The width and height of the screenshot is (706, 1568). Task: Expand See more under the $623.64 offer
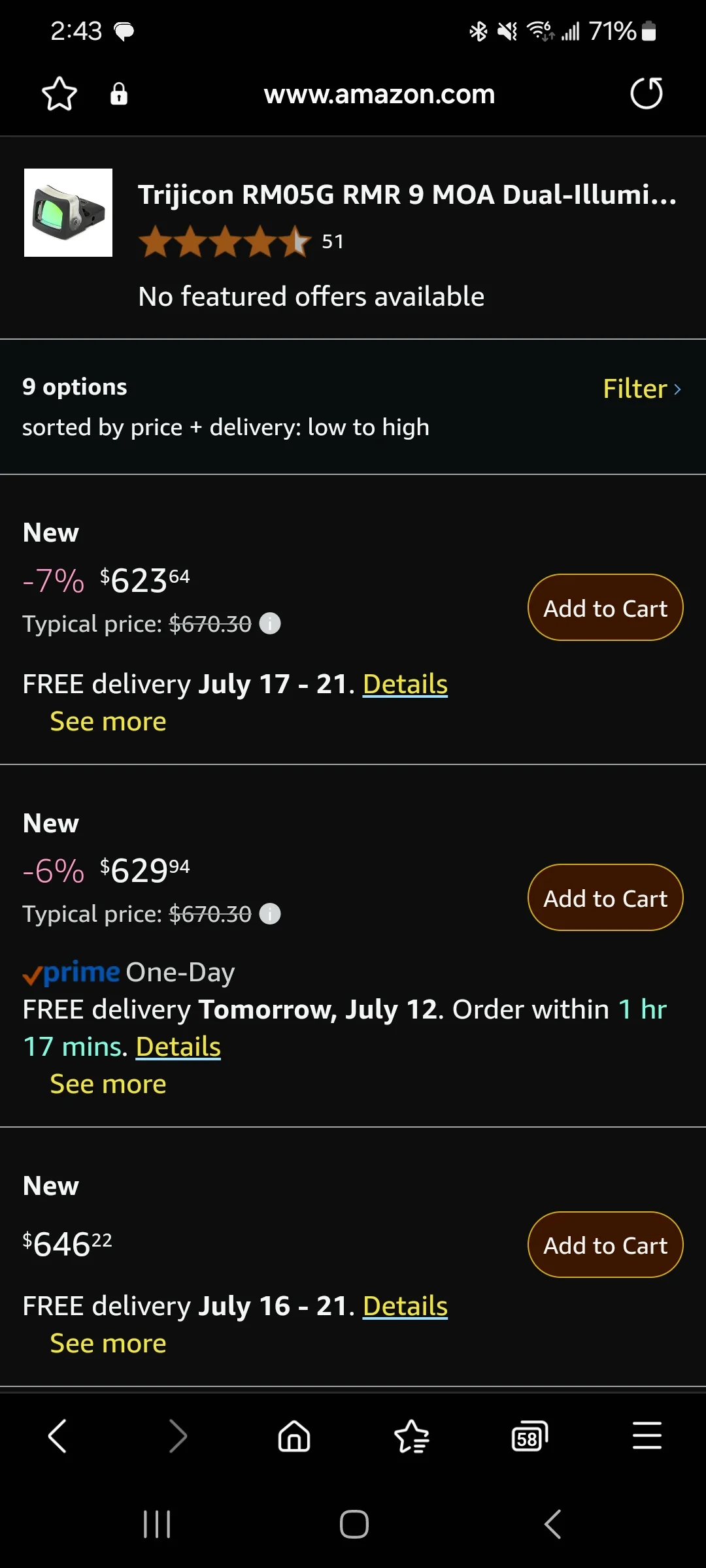point(108,722)
